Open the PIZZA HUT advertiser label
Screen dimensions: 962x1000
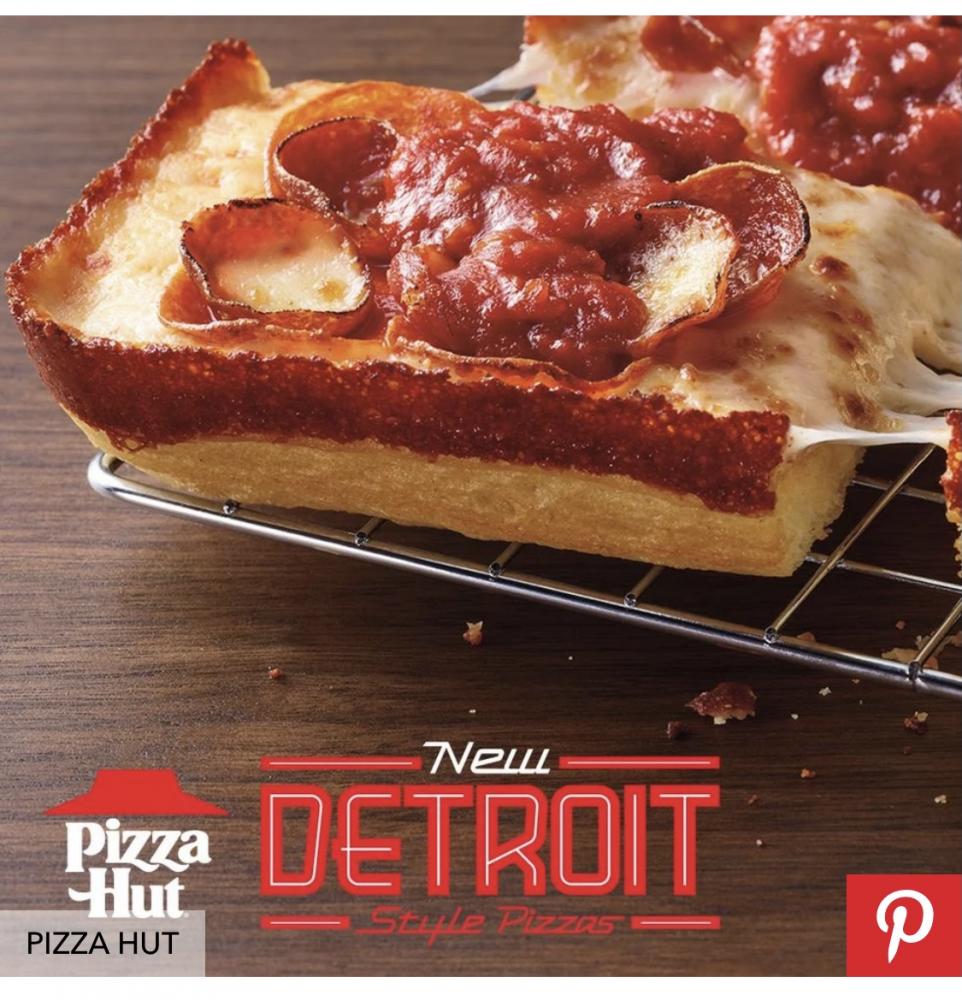click(102, 943)
